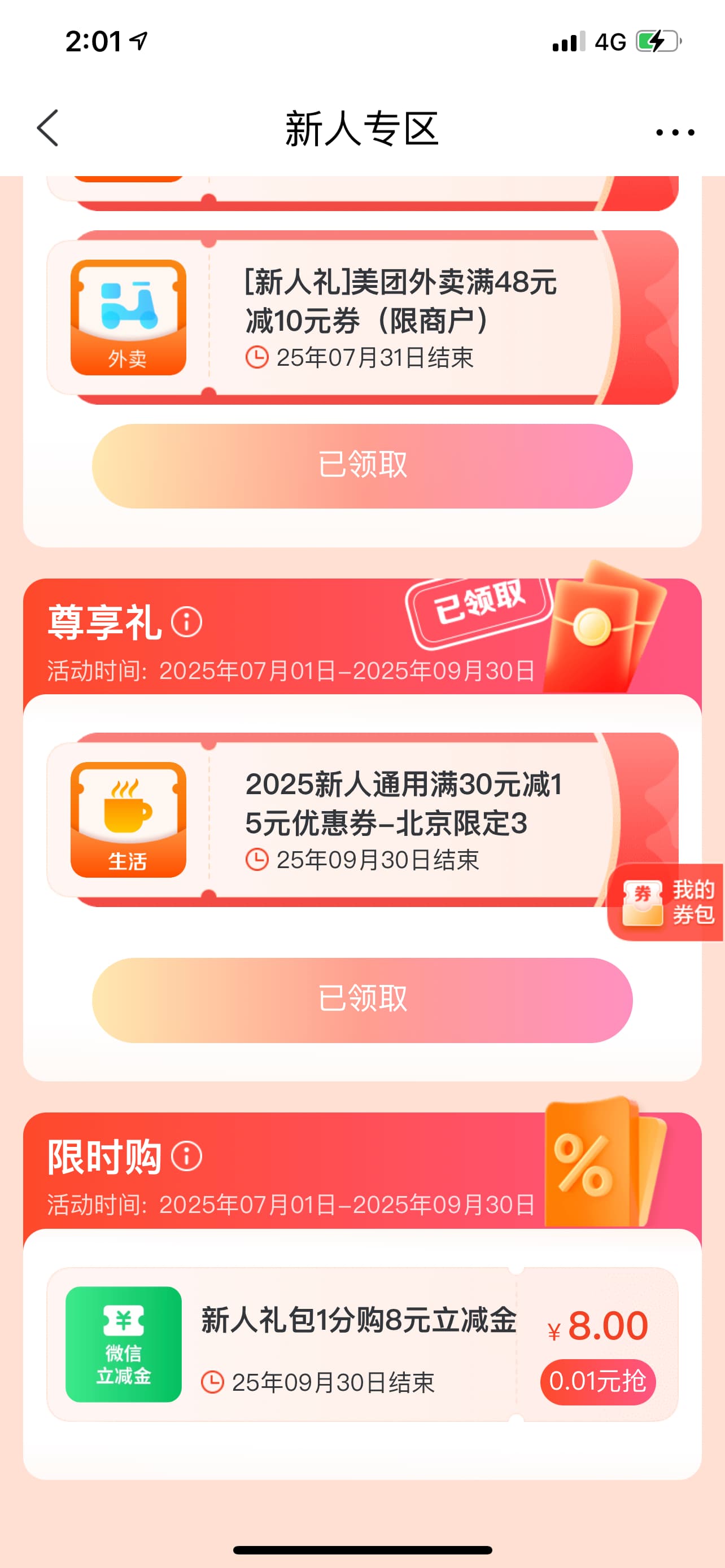Open the 2025新人通用满30元减15元 coupon card
This screenshot has height=1568, width=725.
[363, 820]
